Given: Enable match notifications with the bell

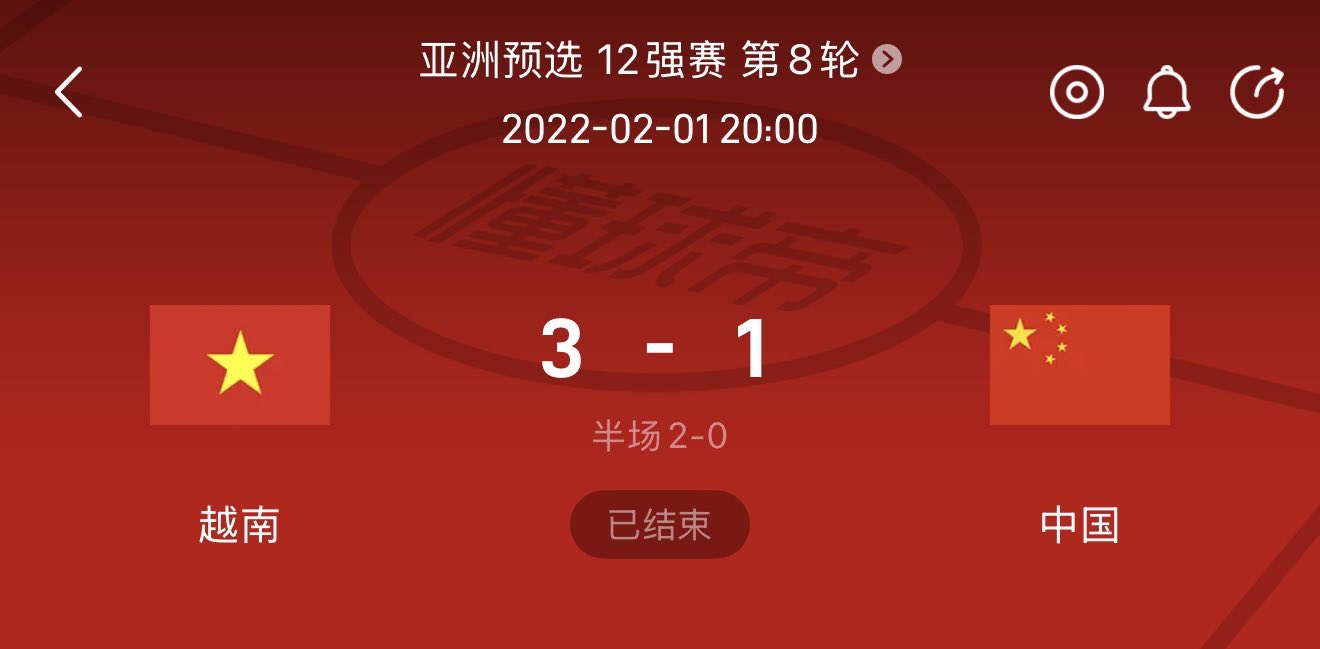Looking at the screenshot, I should click(1166, 94).
